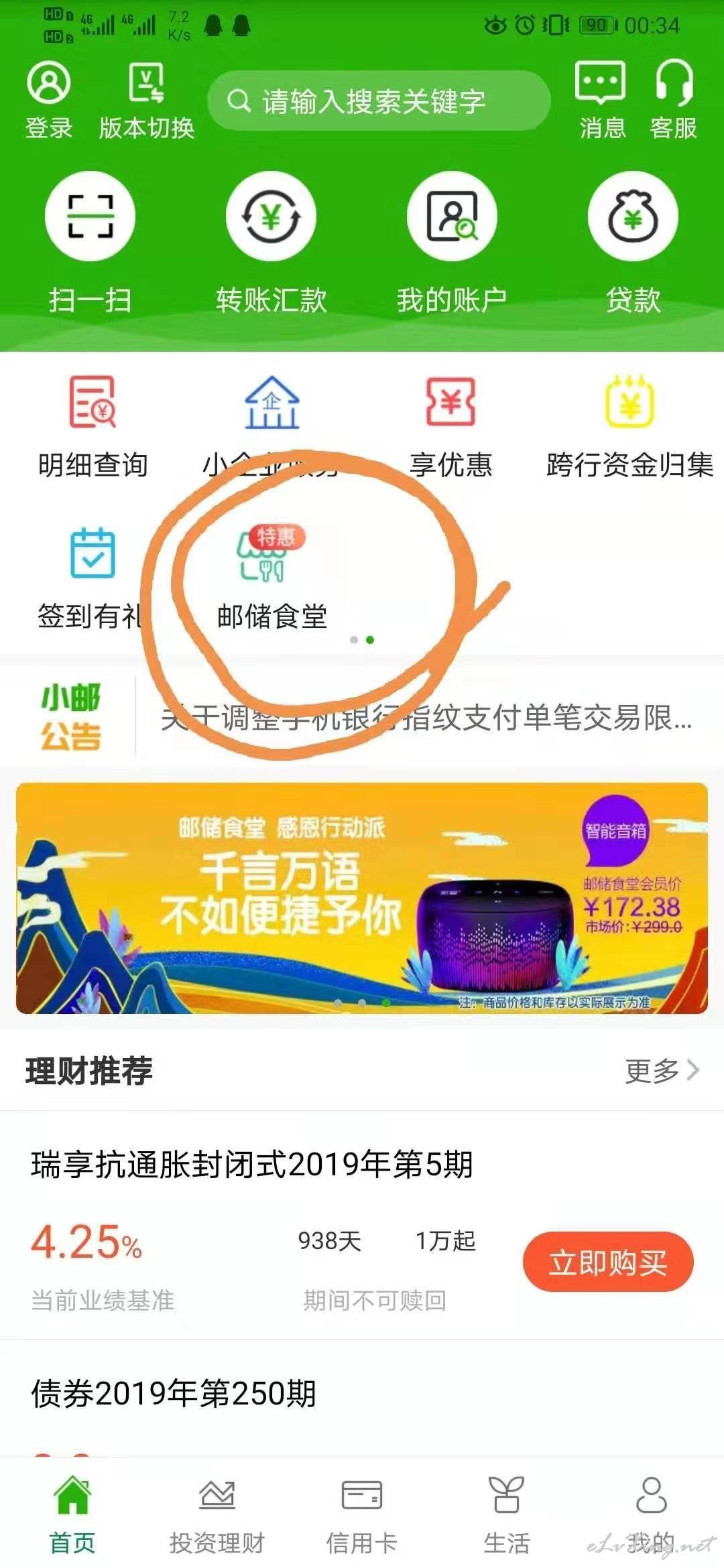The image size is (724, 1568).
Task: Tap the 登录 login icon
Action: pos(48,101)
